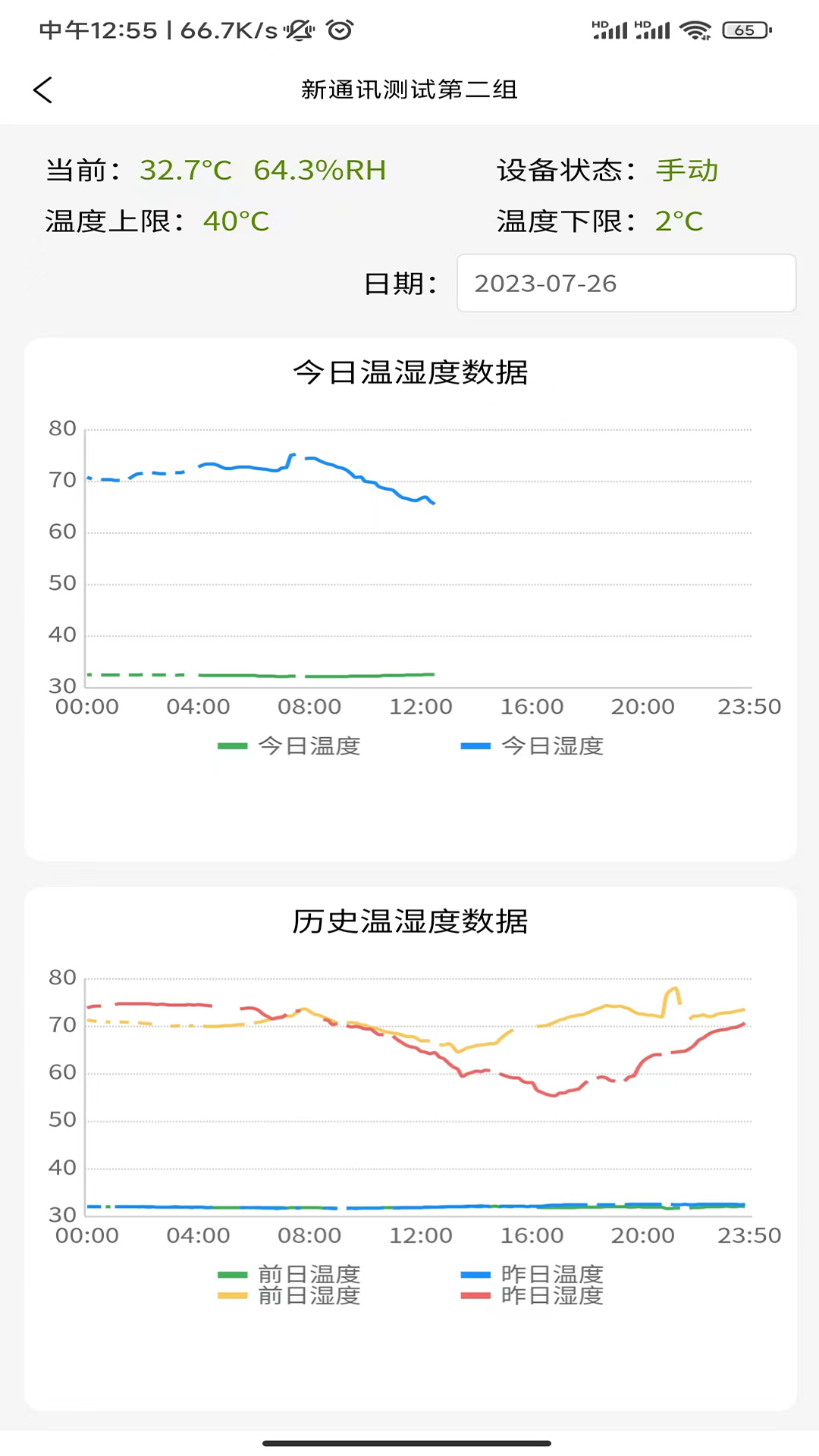Tap the left HD indicator icon
819x1456 pixels.
pyautogui.click(x=601, y=24)
